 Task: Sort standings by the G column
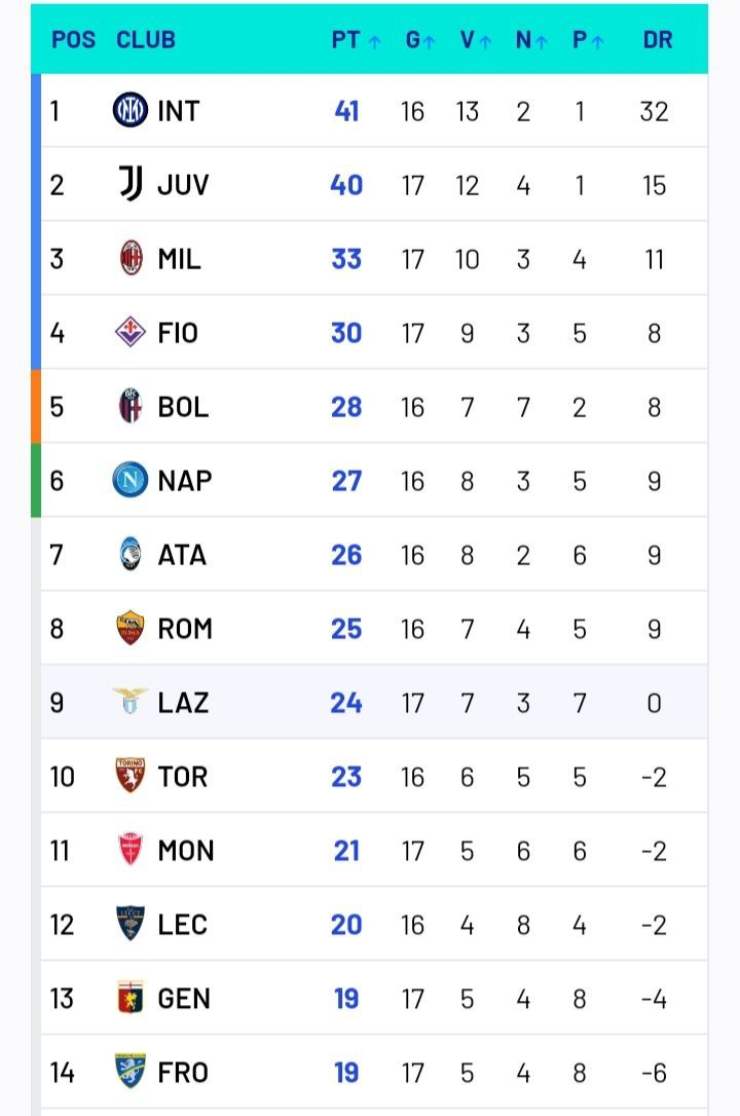tap(419, 41)
